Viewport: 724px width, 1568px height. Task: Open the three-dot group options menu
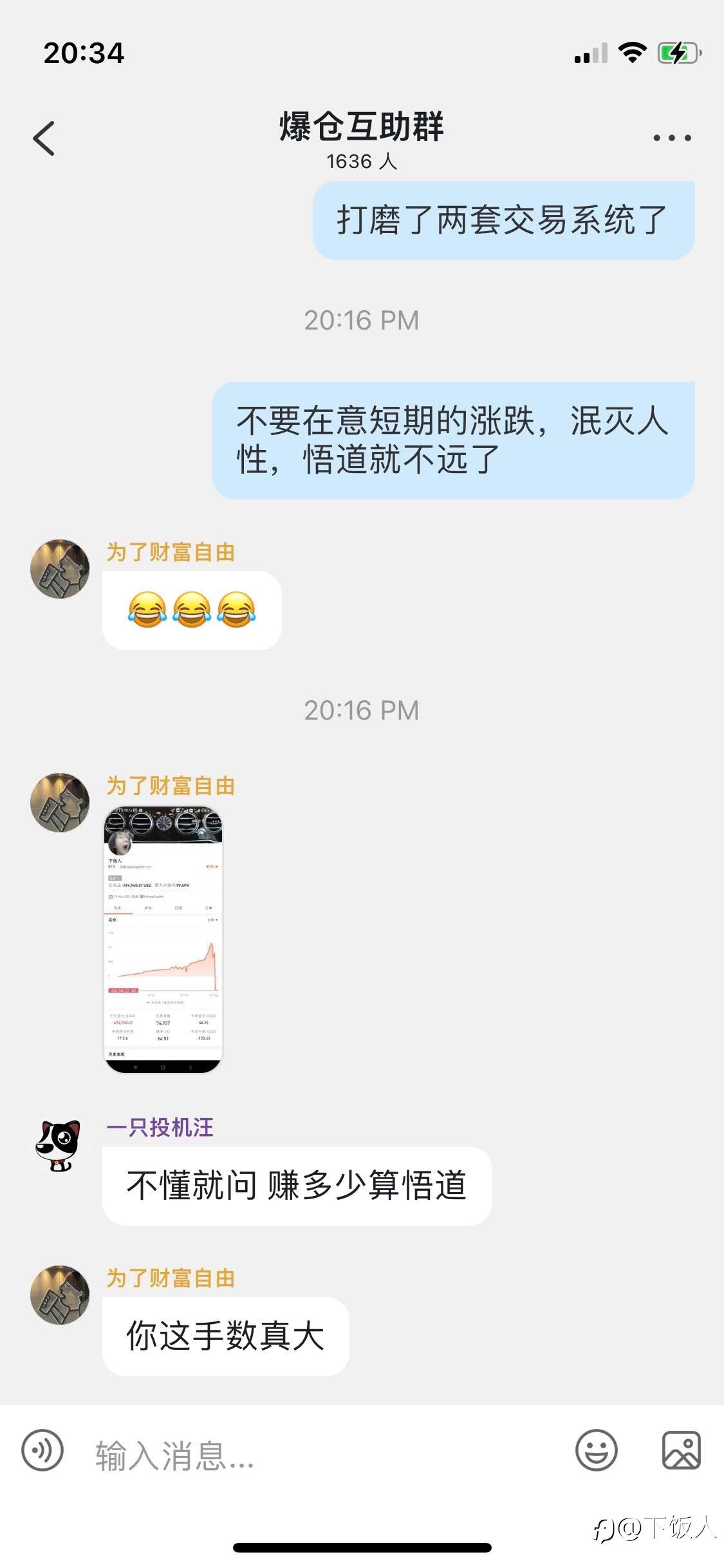click(672, 138)
